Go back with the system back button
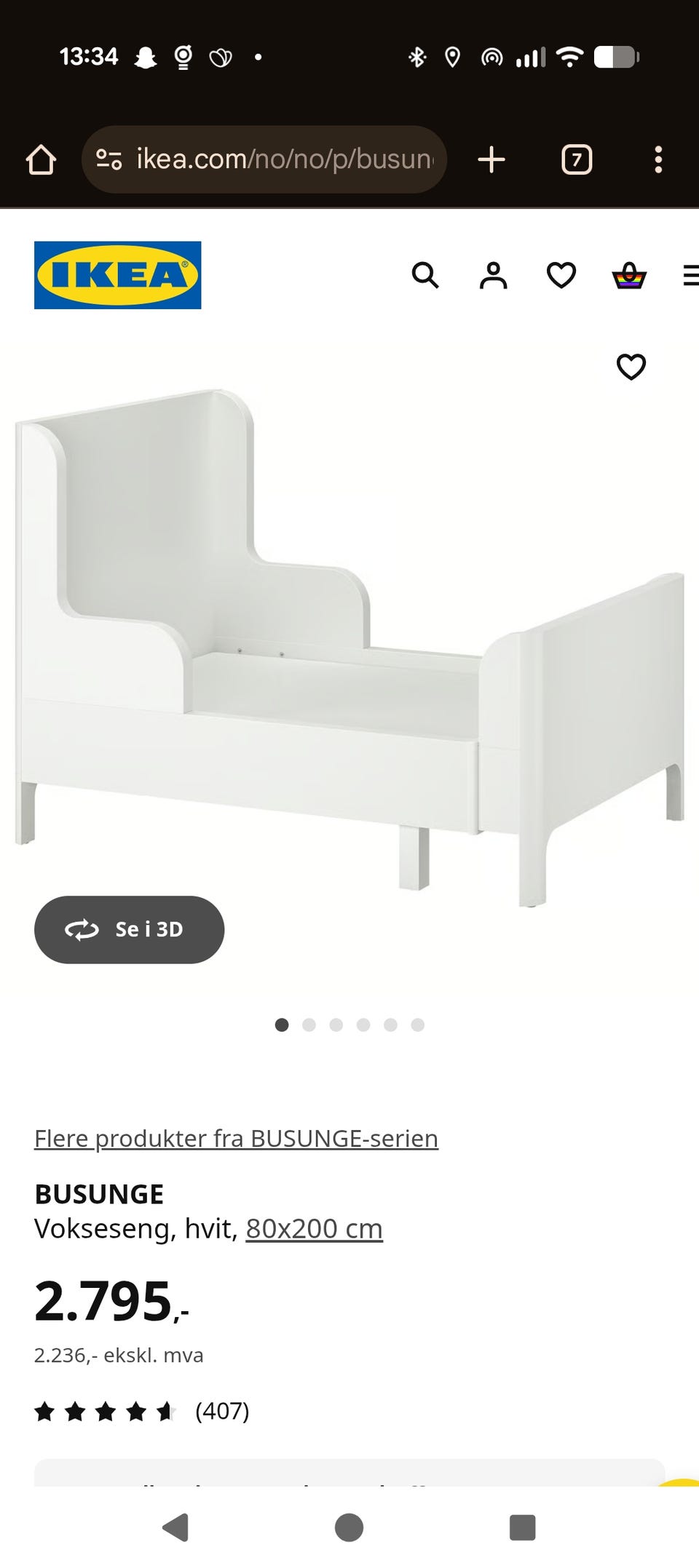699x1568 pixels. [x=175, y=1527]
